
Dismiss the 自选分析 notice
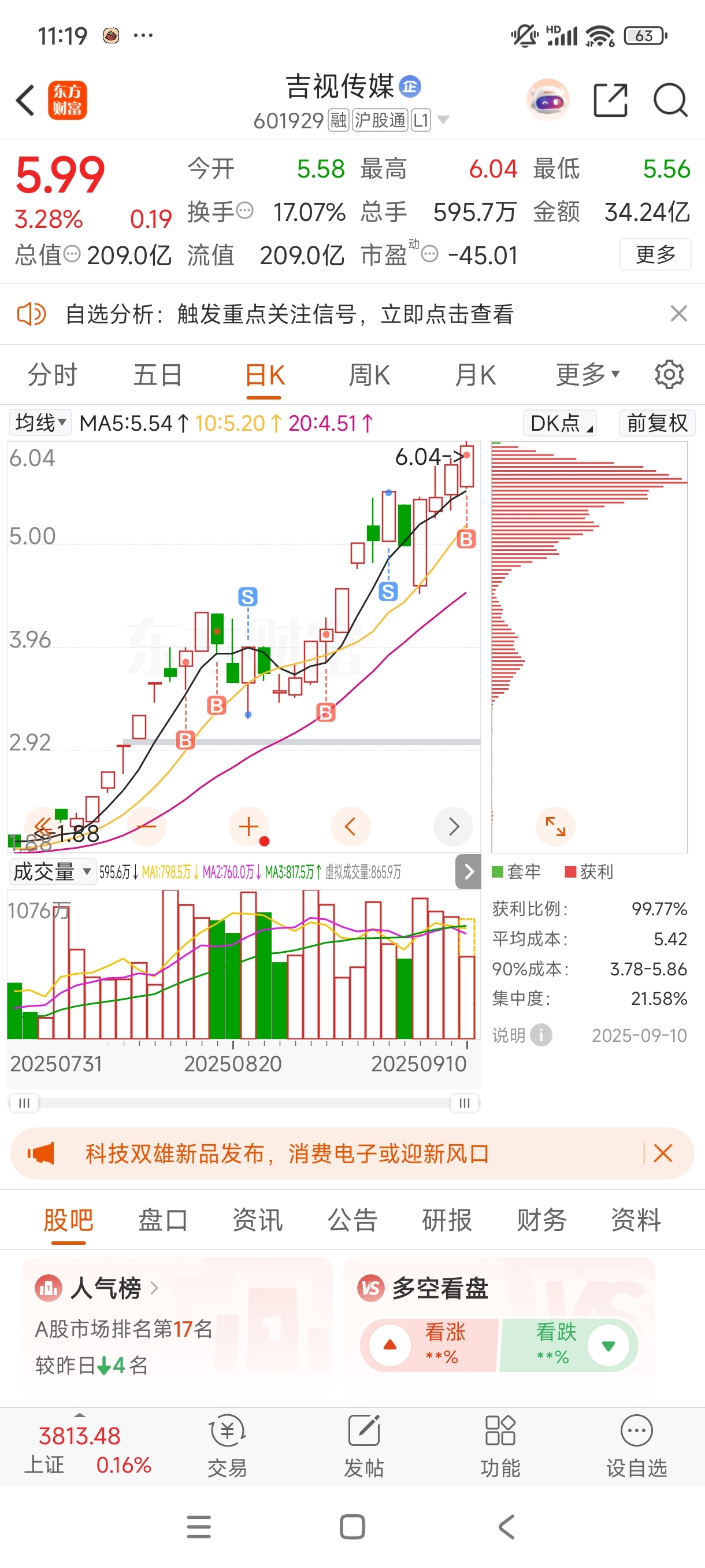(x=678, y=314)
